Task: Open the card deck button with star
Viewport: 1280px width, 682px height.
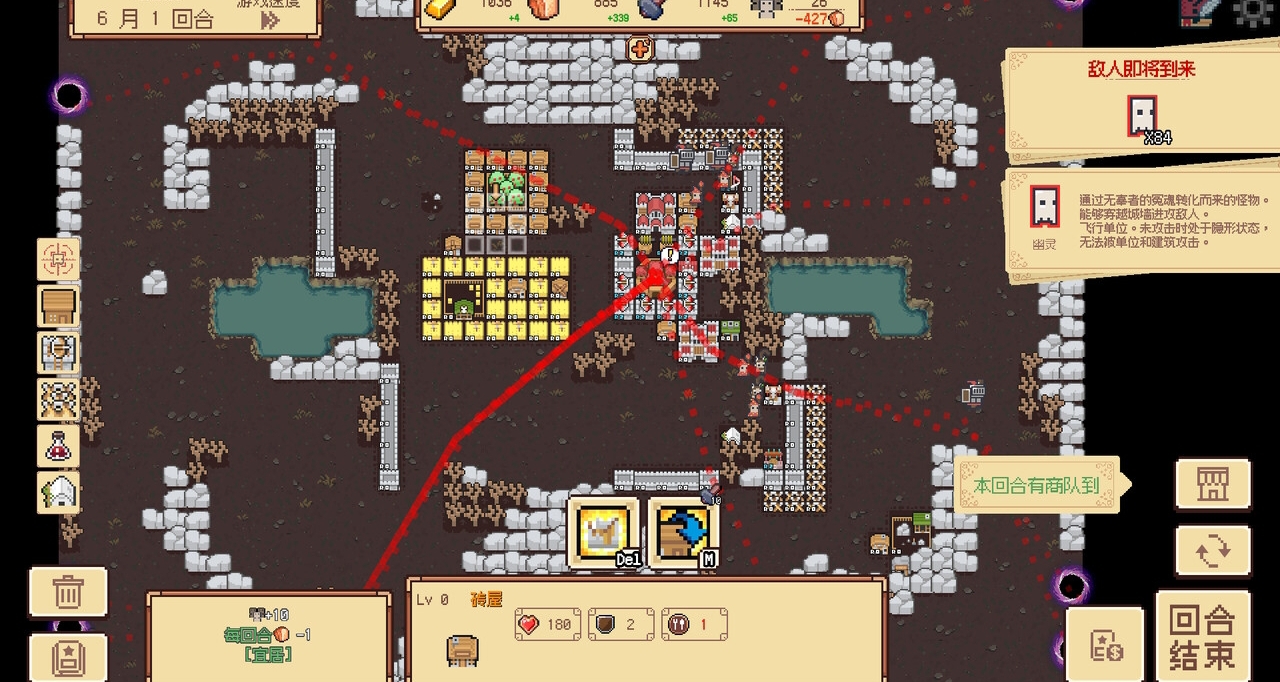Action: [x=68, y=657]
